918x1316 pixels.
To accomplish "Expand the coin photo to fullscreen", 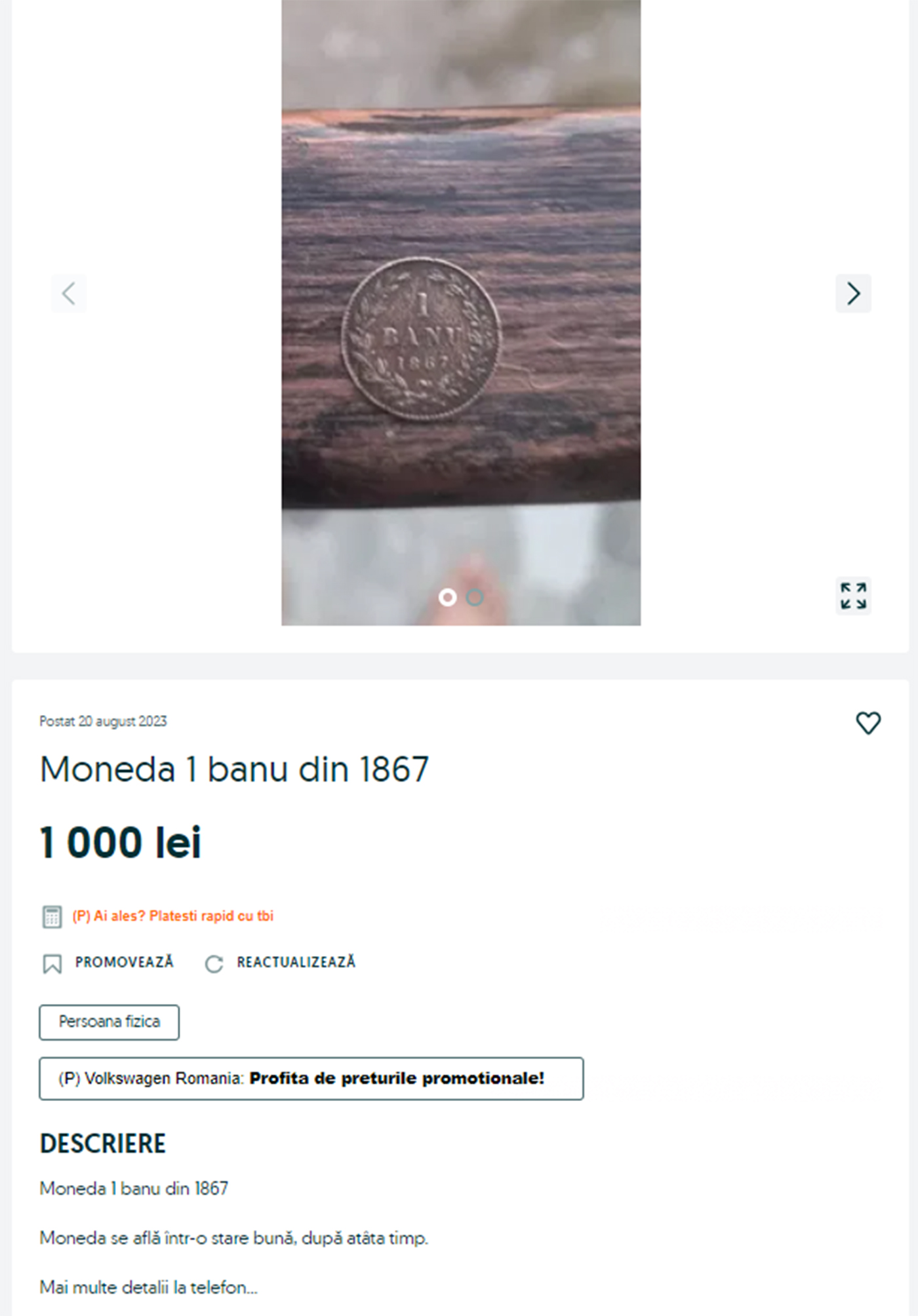I will 853,596.
